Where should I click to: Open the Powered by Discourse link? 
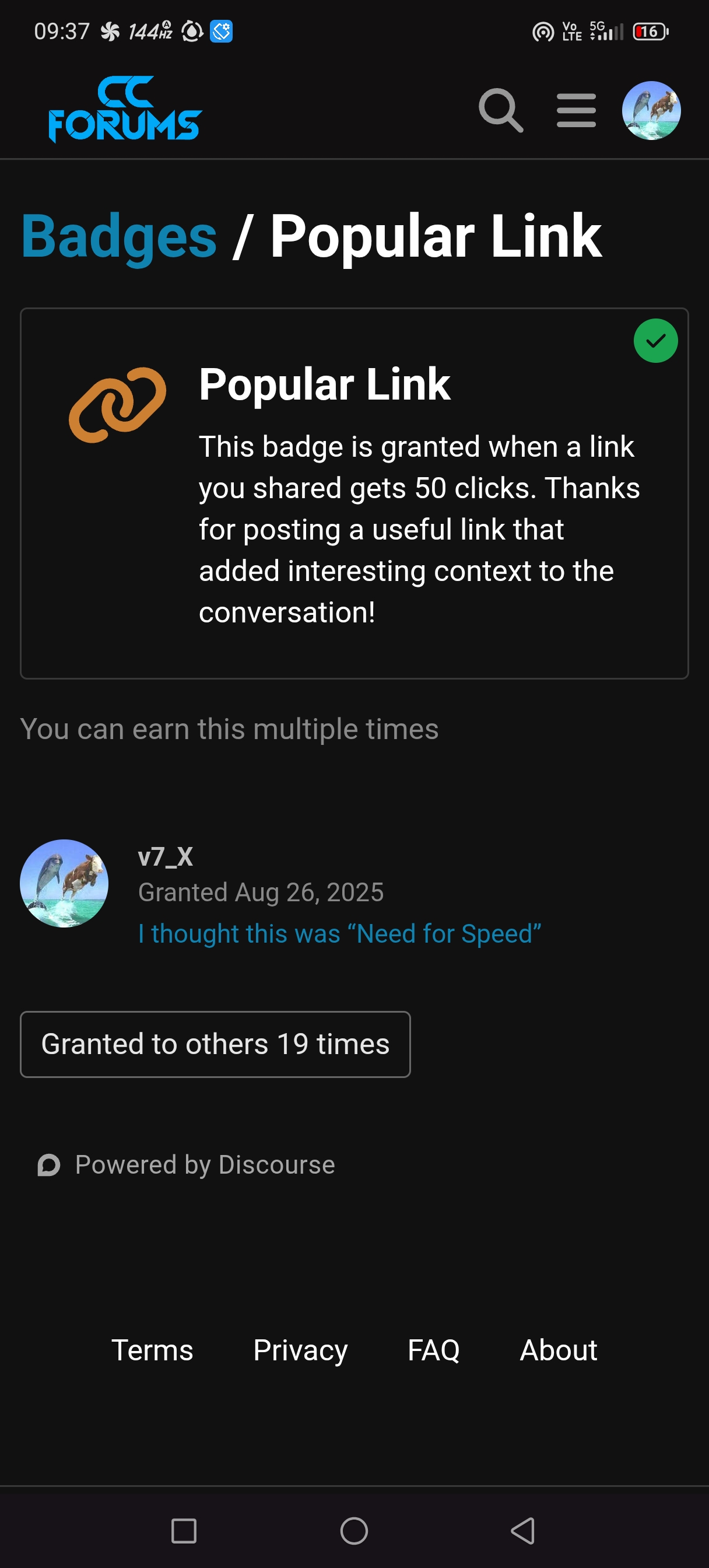point(186,1164)
